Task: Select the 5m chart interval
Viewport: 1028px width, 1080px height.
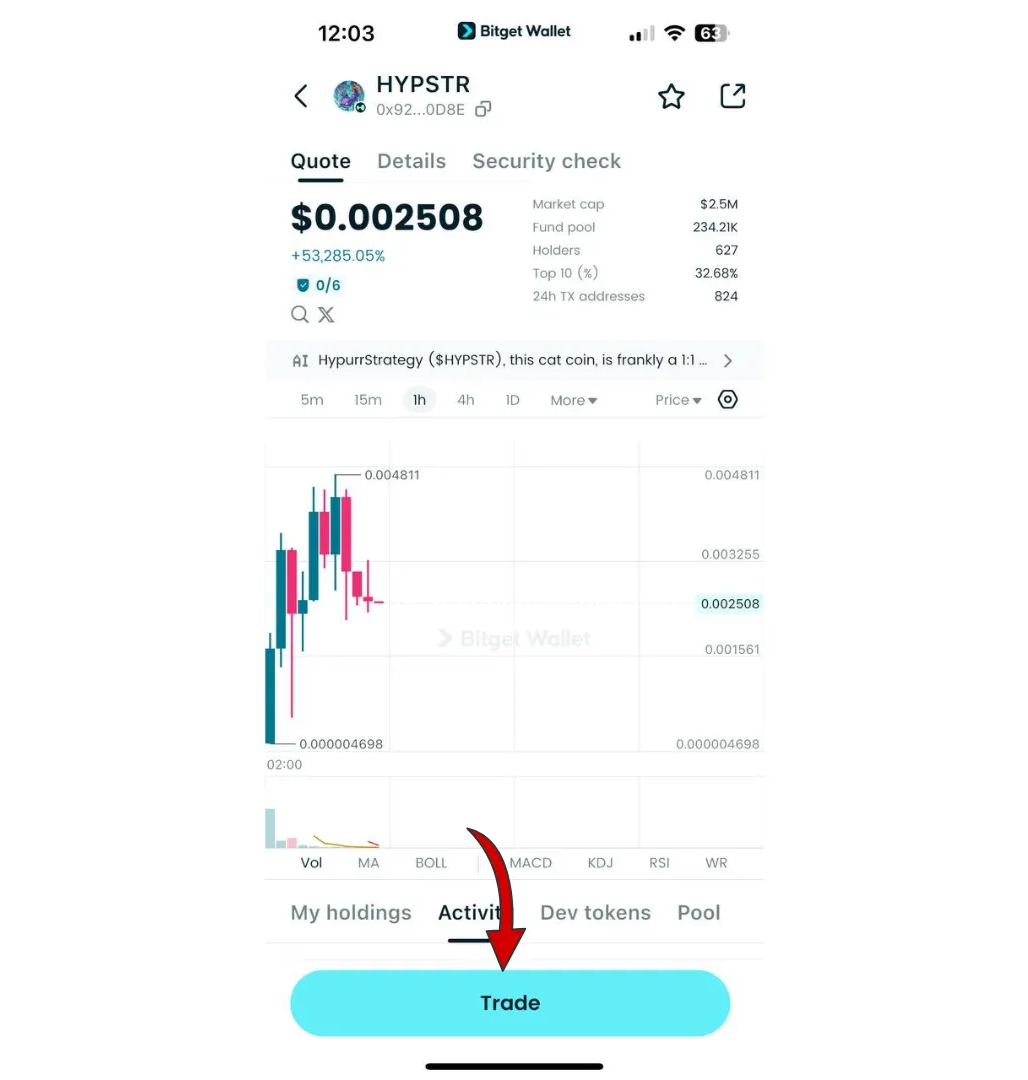Action: (x=312, y=400)
